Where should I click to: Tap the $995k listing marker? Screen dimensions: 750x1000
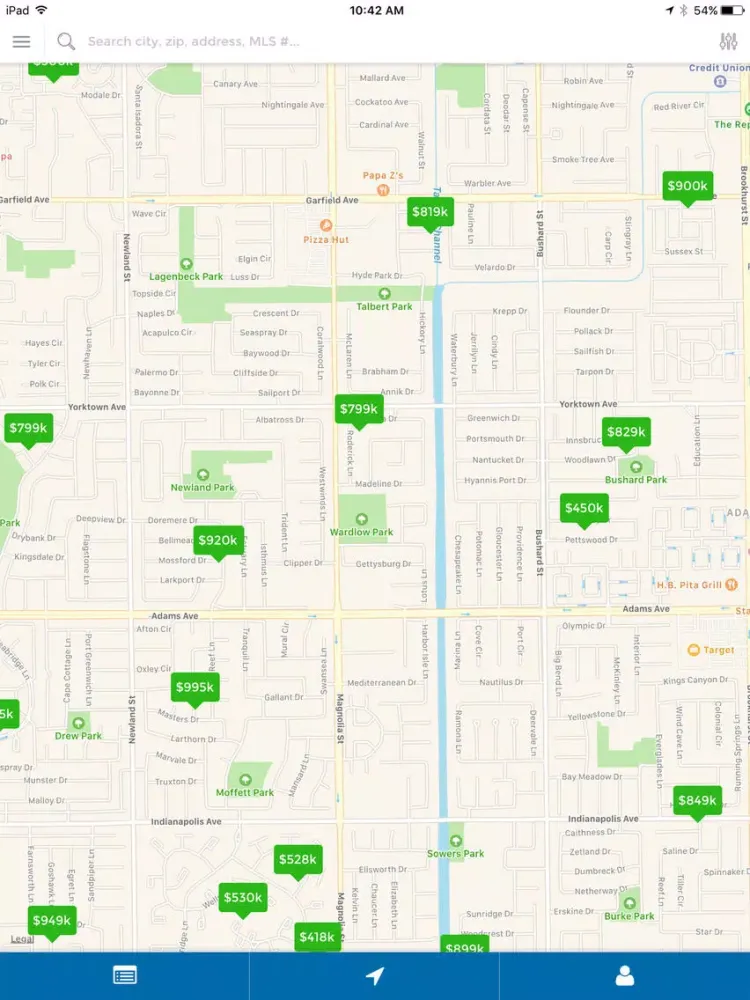tap(195, 687)
